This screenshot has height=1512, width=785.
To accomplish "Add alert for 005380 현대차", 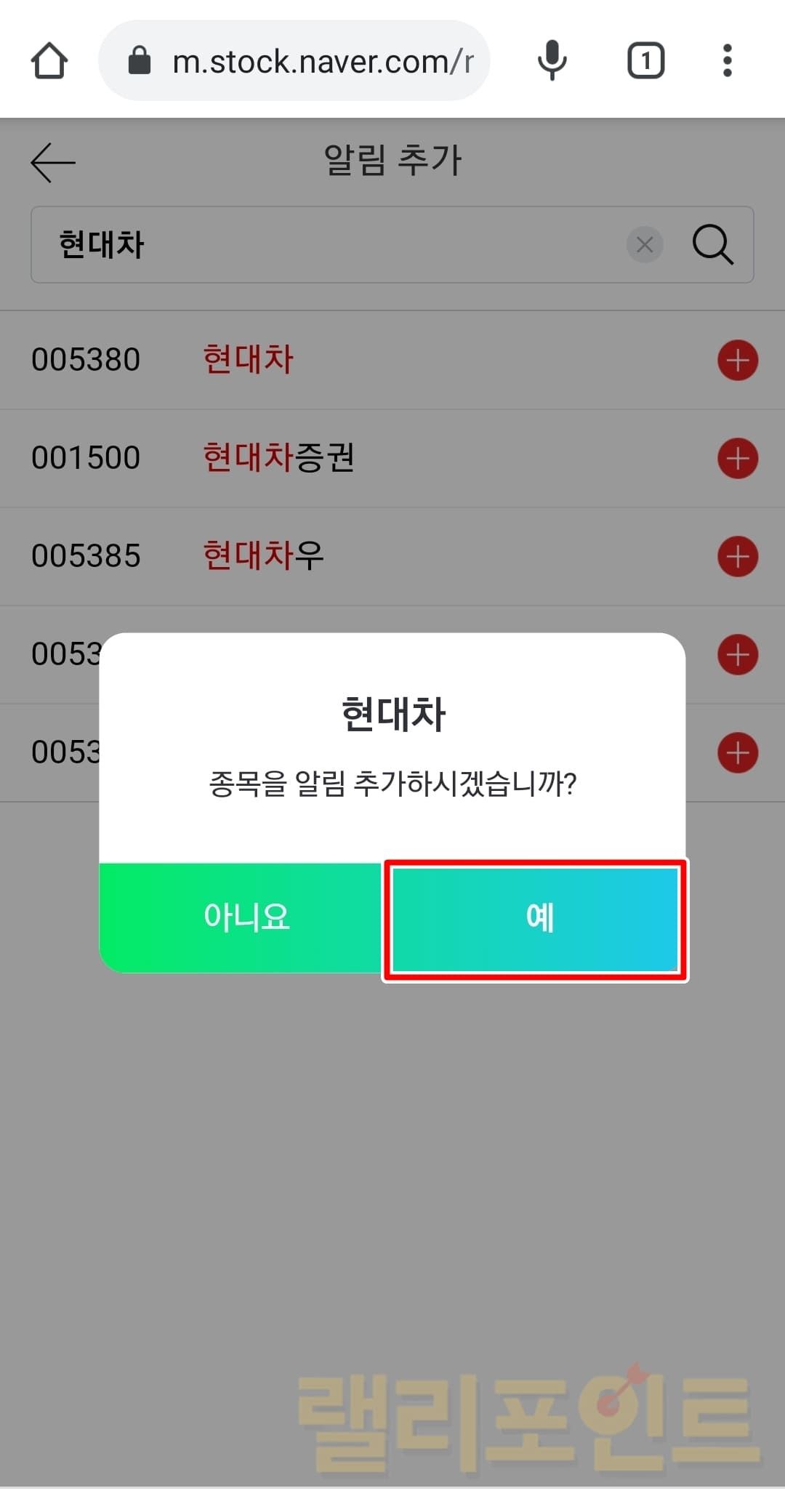I will coord(737,360).
